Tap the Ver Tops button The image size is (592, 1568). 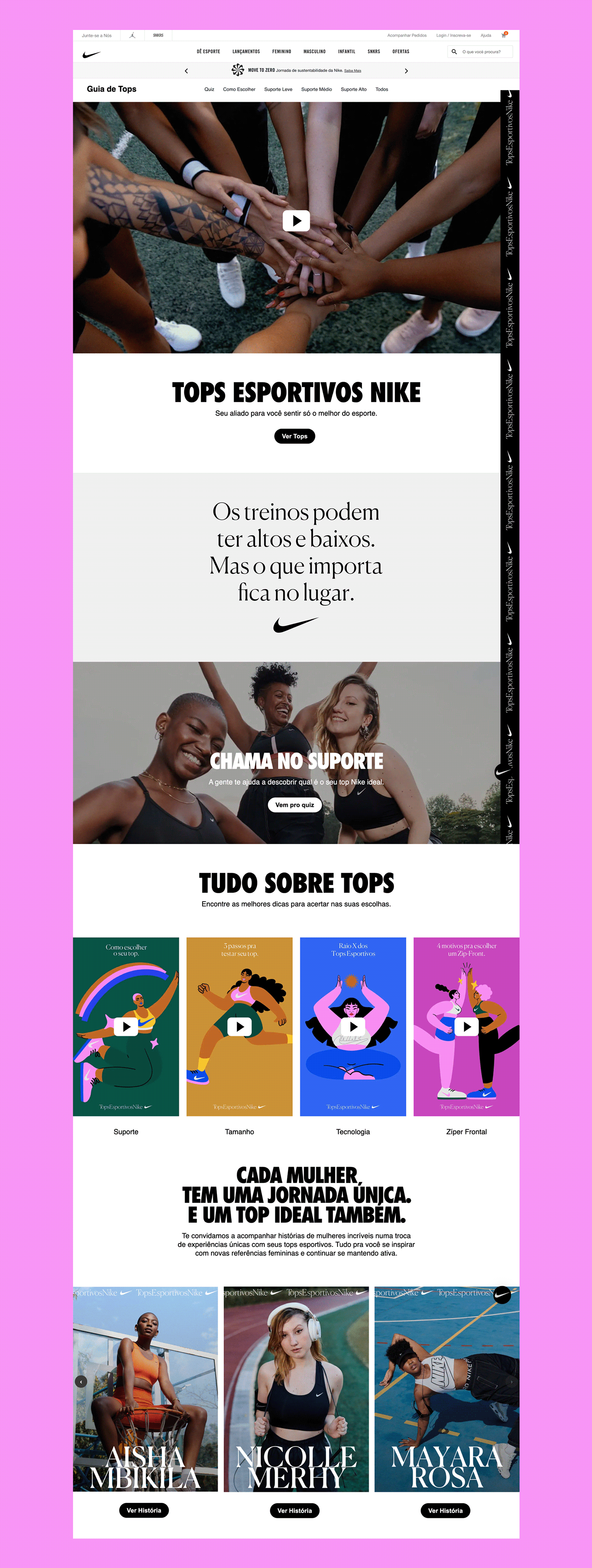[x=294, y=436]
